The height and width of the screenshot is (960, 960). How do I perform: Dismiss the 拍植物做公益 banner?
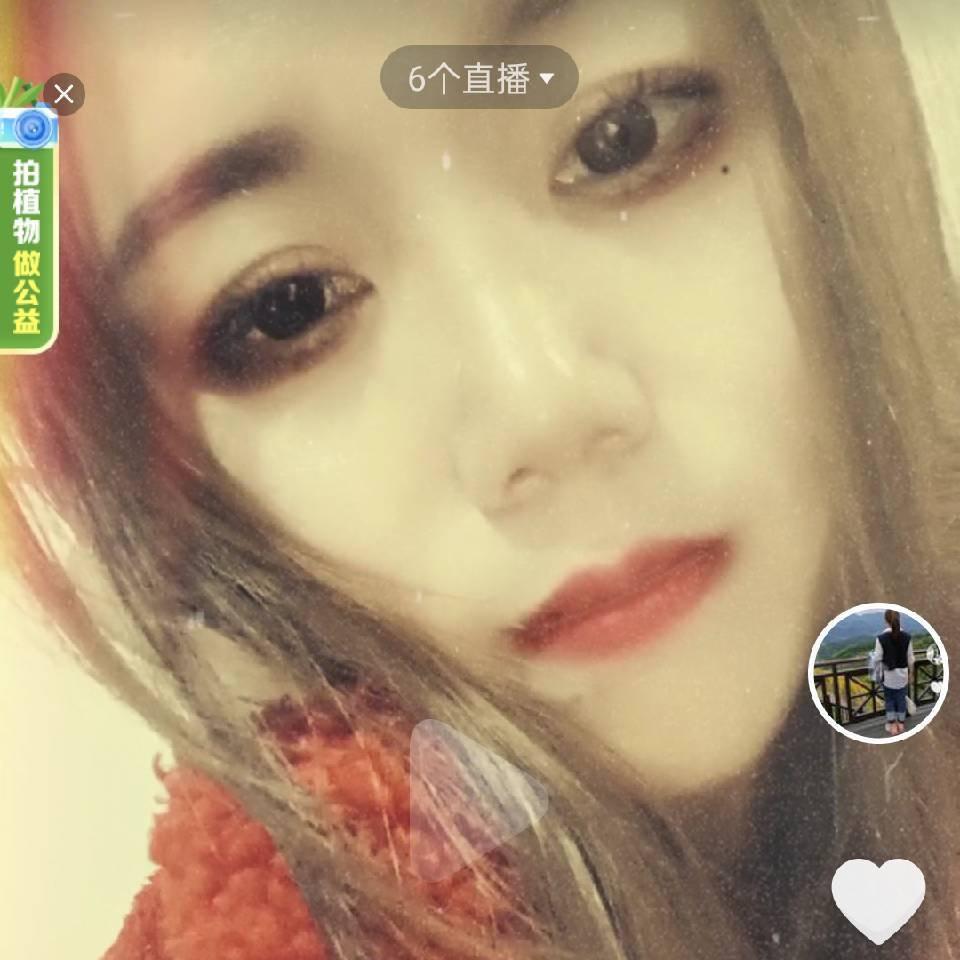click(x=64, y=95)
